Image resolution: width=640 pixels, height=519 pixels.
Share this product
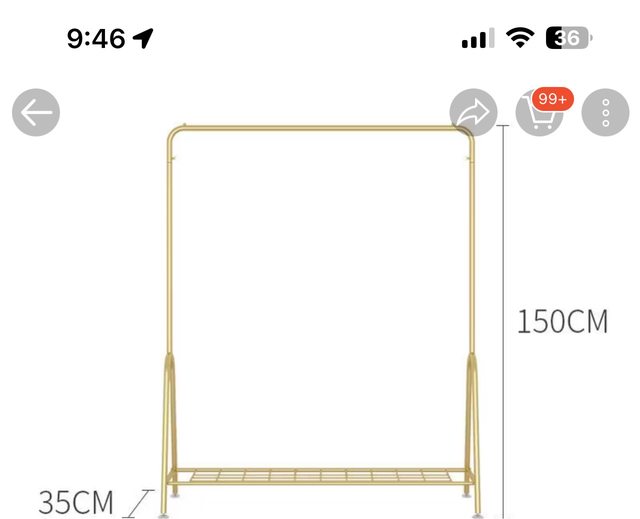[x=473, y=113]
